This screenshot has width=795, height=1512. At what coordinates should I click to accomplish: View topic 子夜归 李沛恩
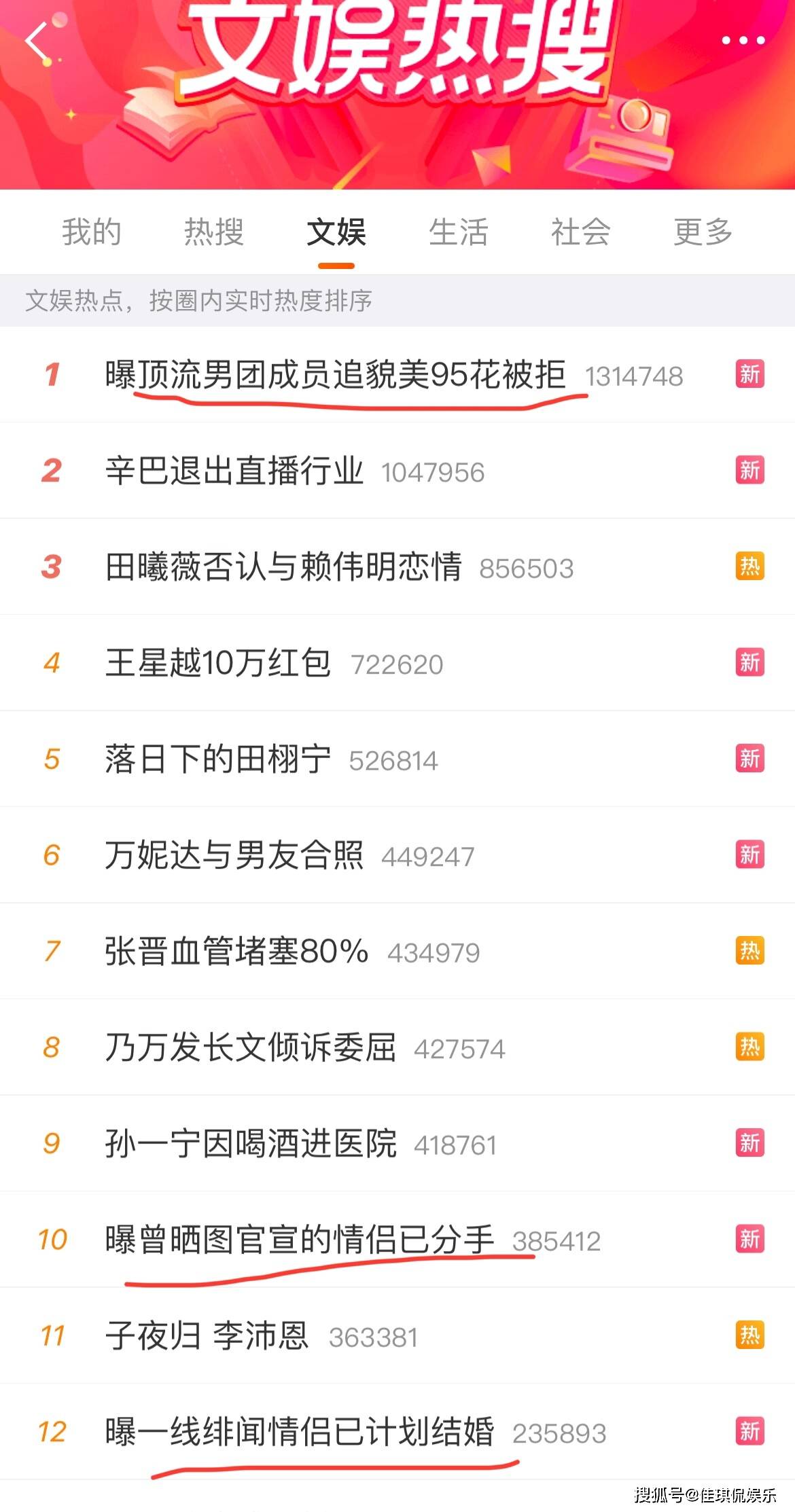click(x=207, y=1335)
